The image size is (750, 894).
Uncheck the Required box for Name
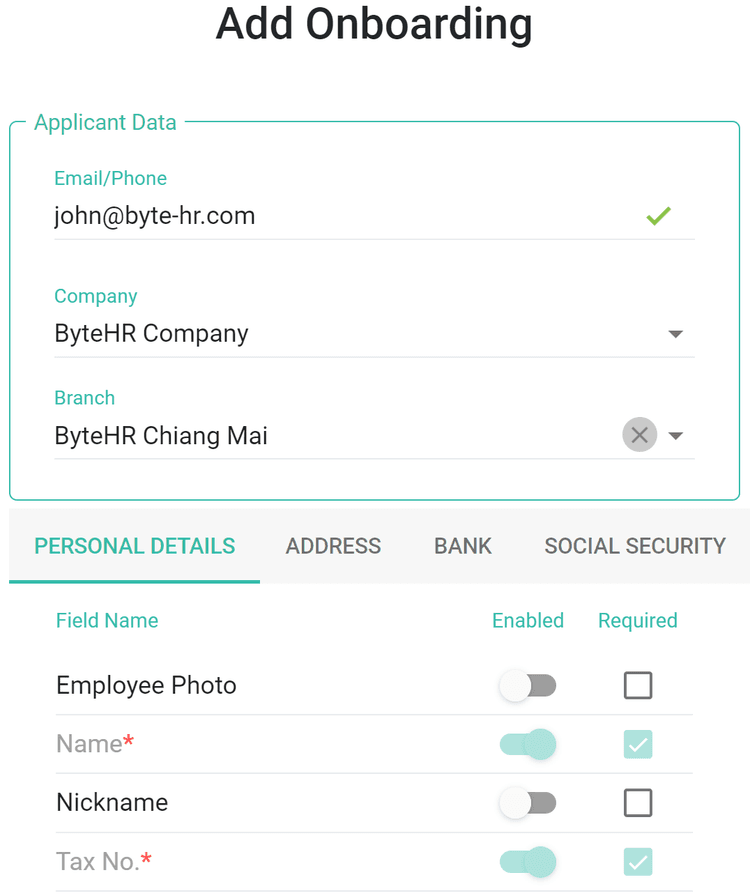tap(637, 744)
